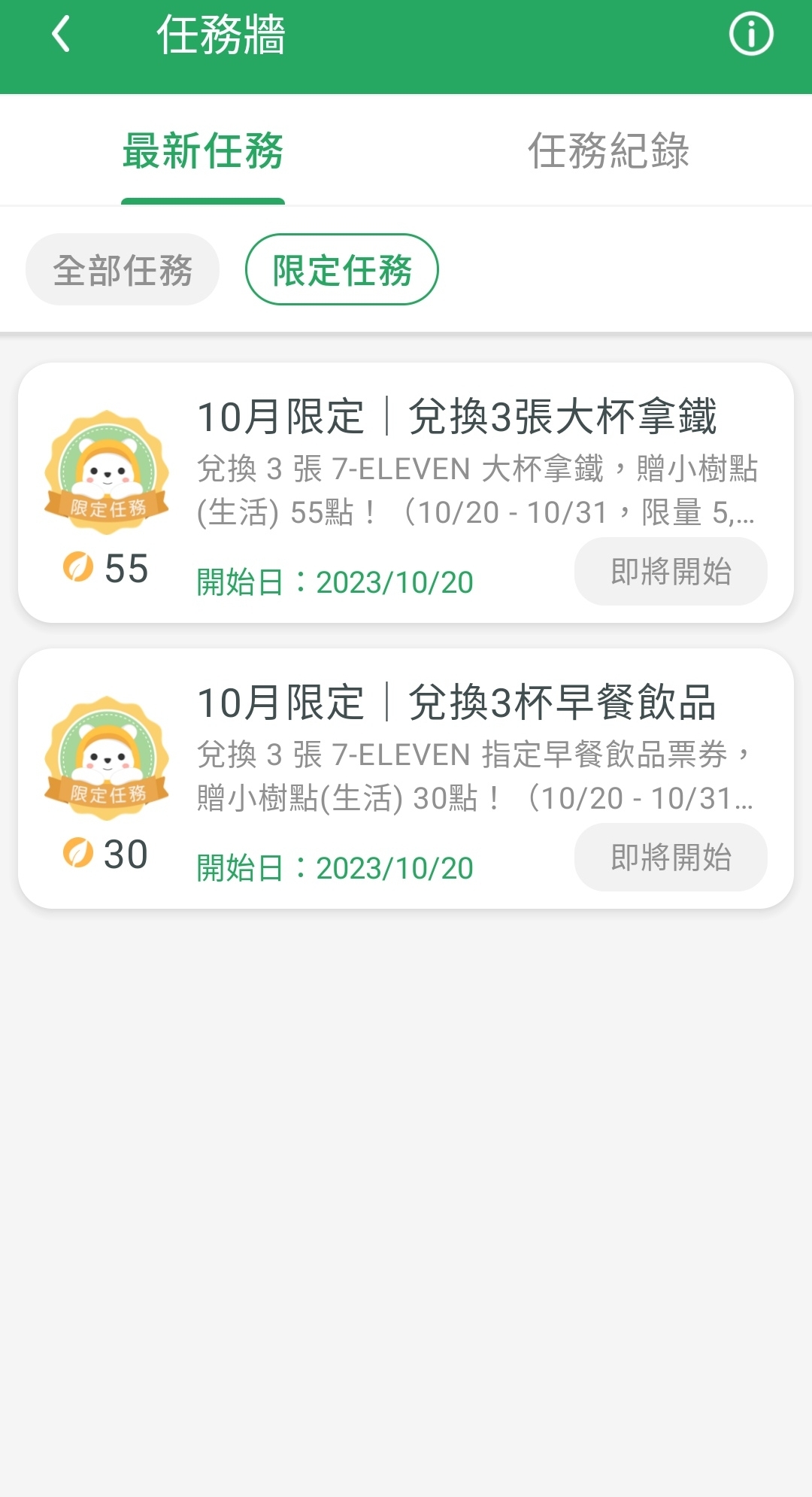The image size is (812, 1497).
Task: Select the 全部任務 filter chip
Action: (x=123, y=270)
